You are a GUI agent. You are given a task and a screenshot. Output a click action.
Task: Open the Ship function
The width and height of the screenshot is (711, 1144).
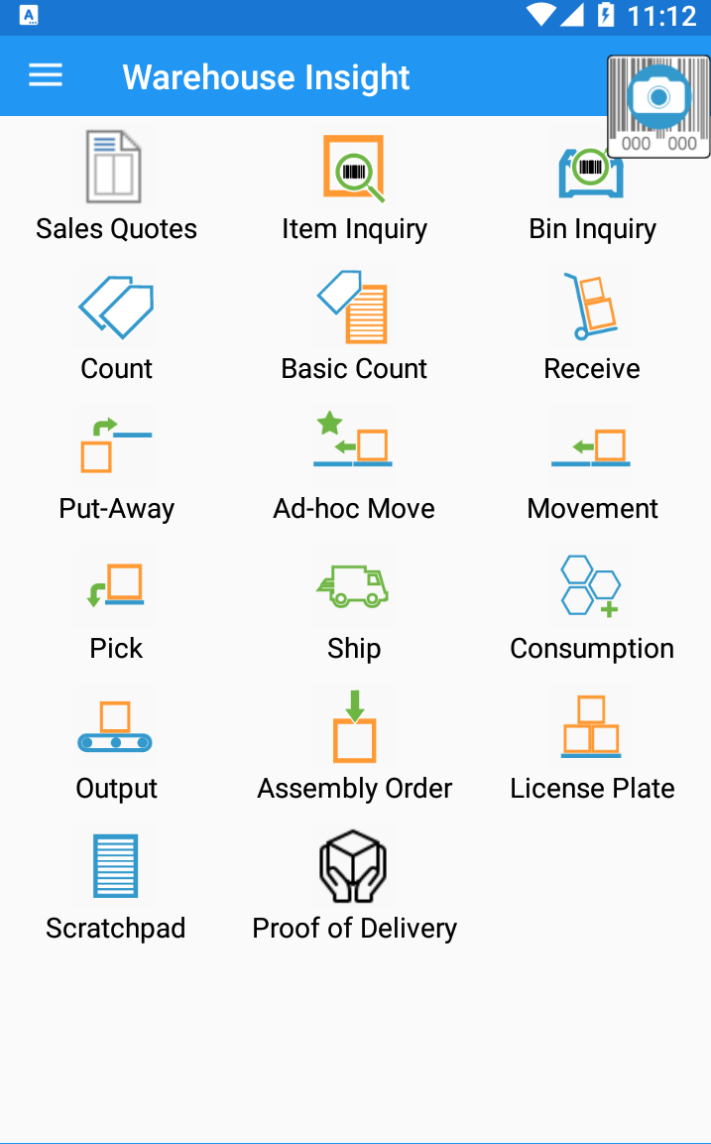(x=354, y=607)
